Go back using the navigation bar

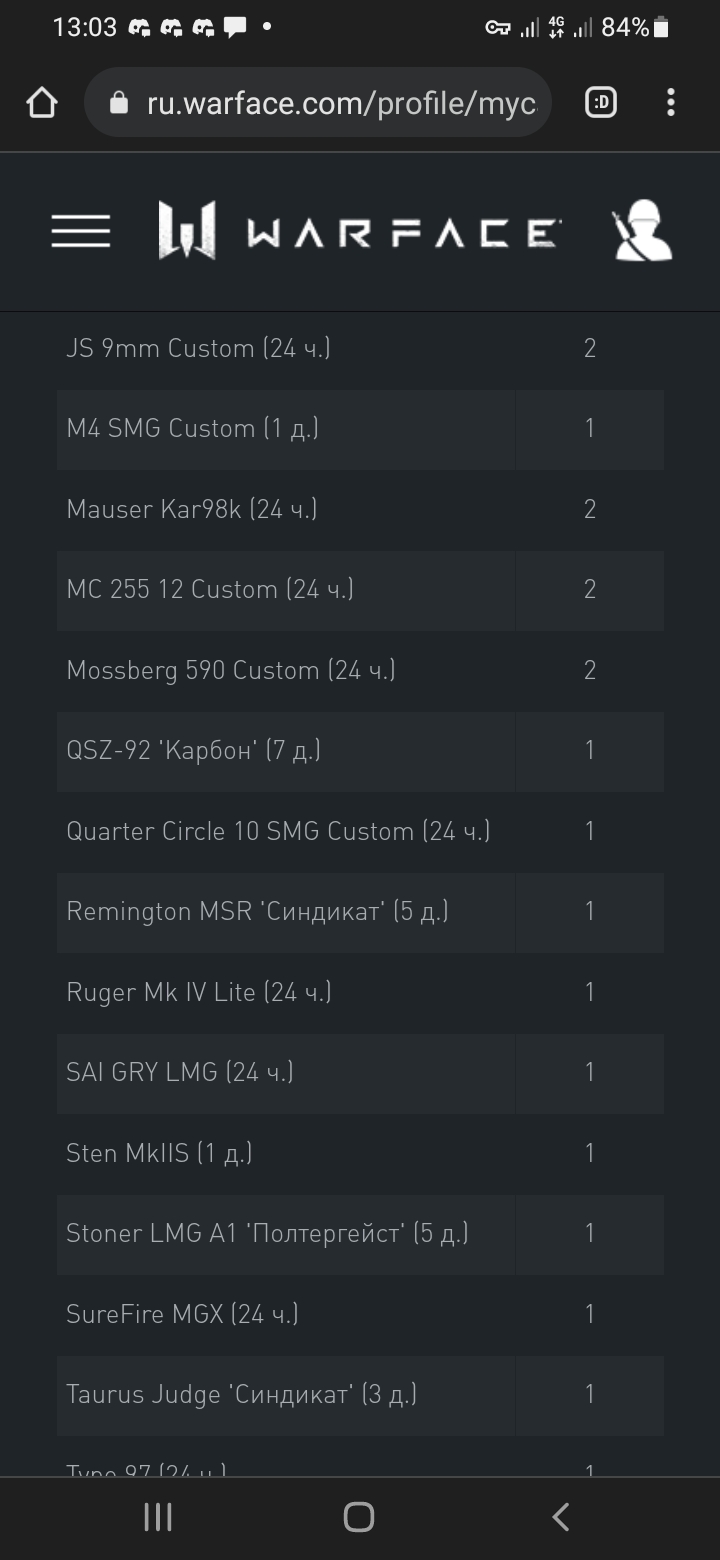(560, 1517)
